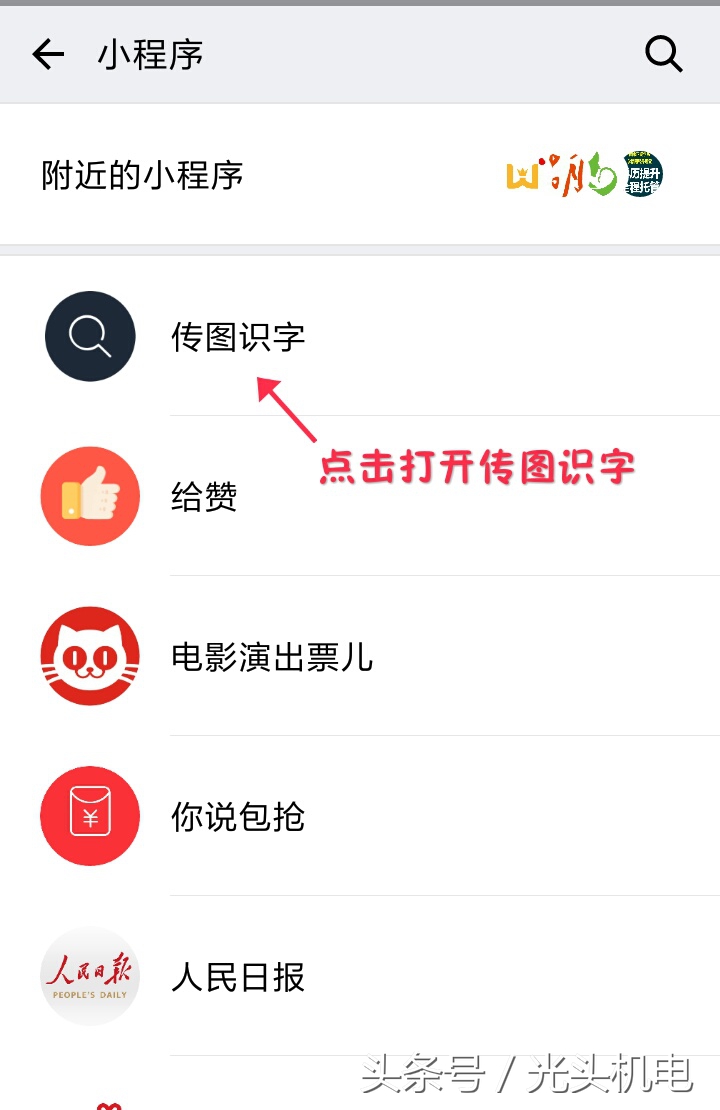Viewport: 720px width, 1110px height.
Task: Tap where the red arrow annotation points
Action: tap(258, 375)
